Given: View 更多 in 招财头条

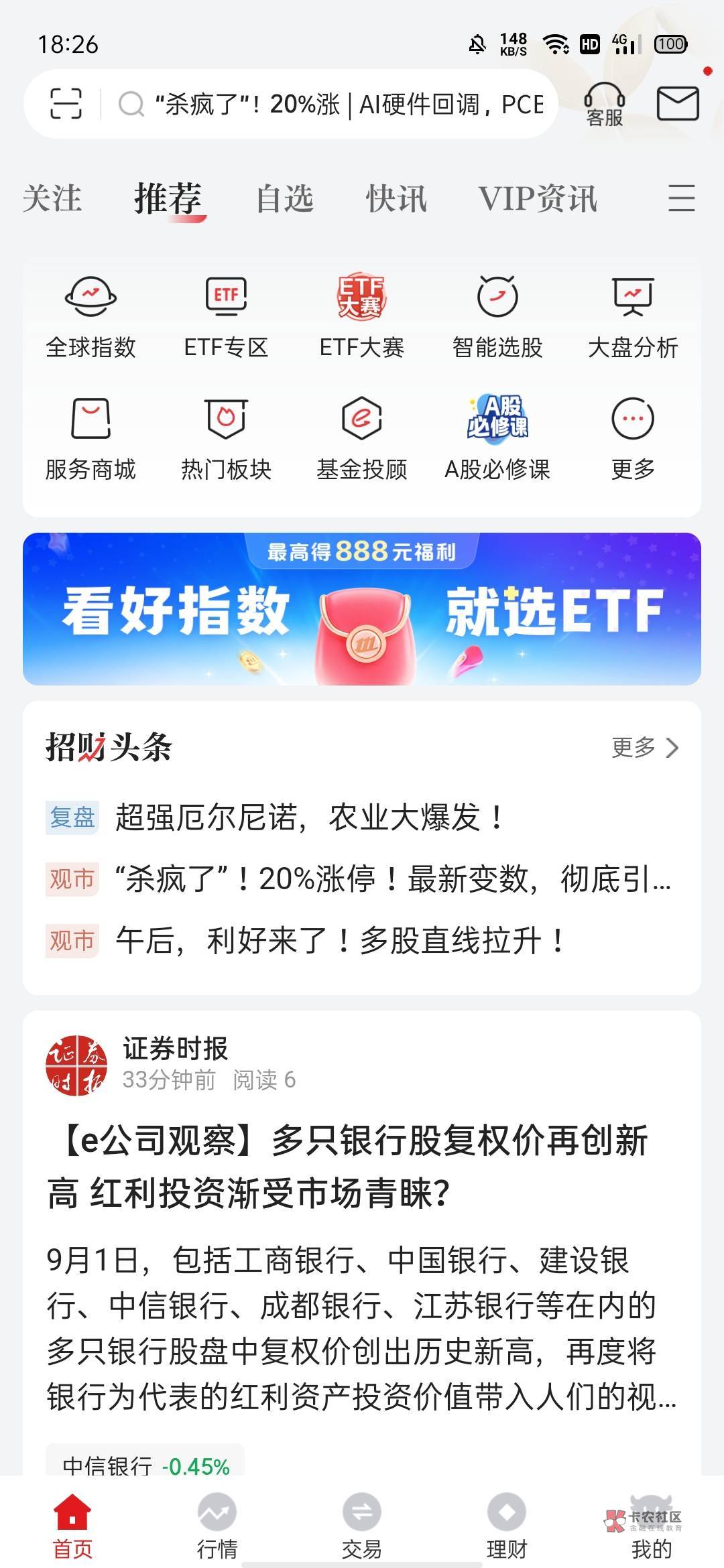Looking at the screenshot, I should [645, 747].
